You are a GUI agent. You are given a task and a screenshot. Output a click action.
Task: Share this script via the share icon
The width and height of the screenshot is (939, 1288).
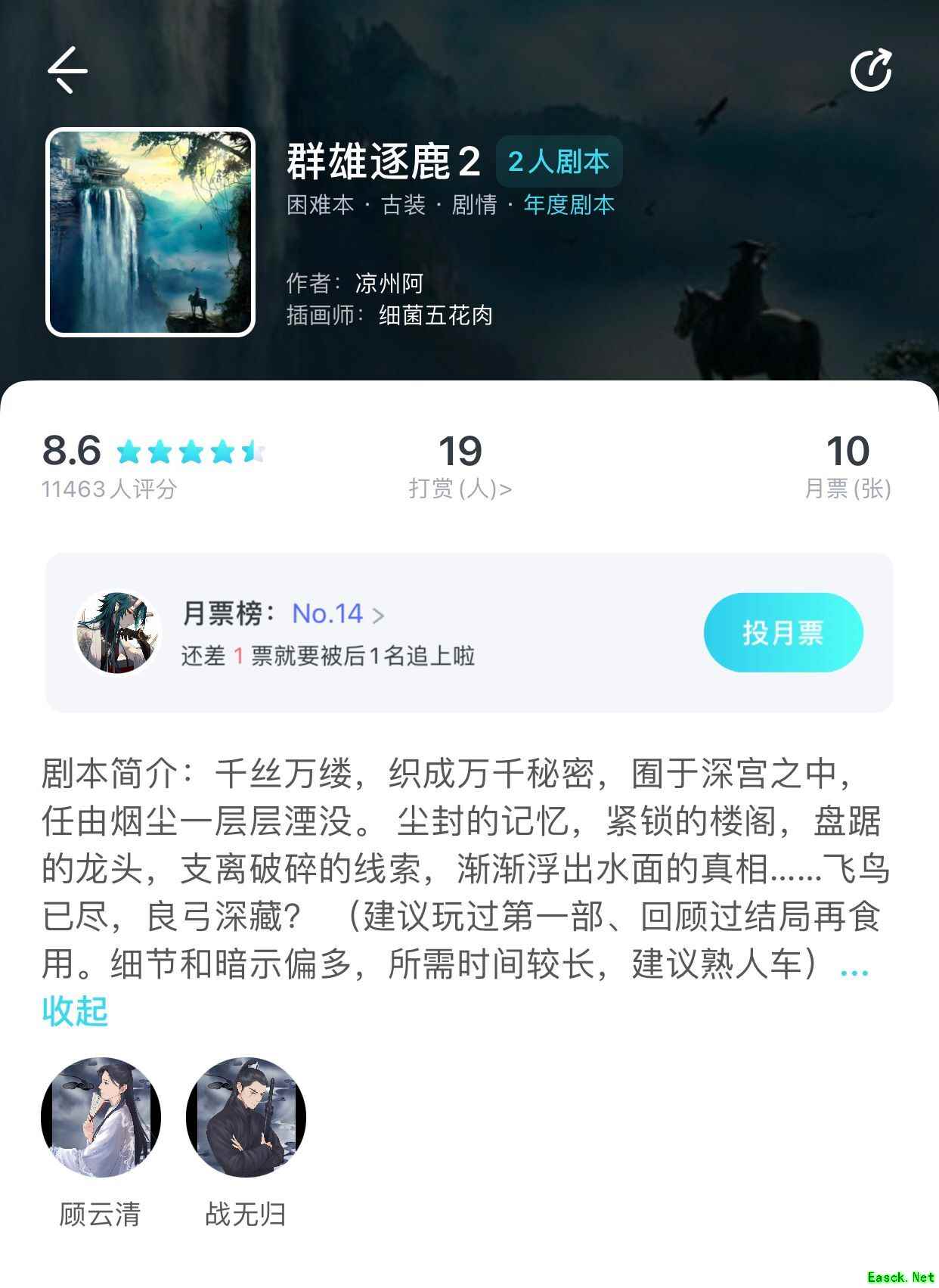point(871,70)
